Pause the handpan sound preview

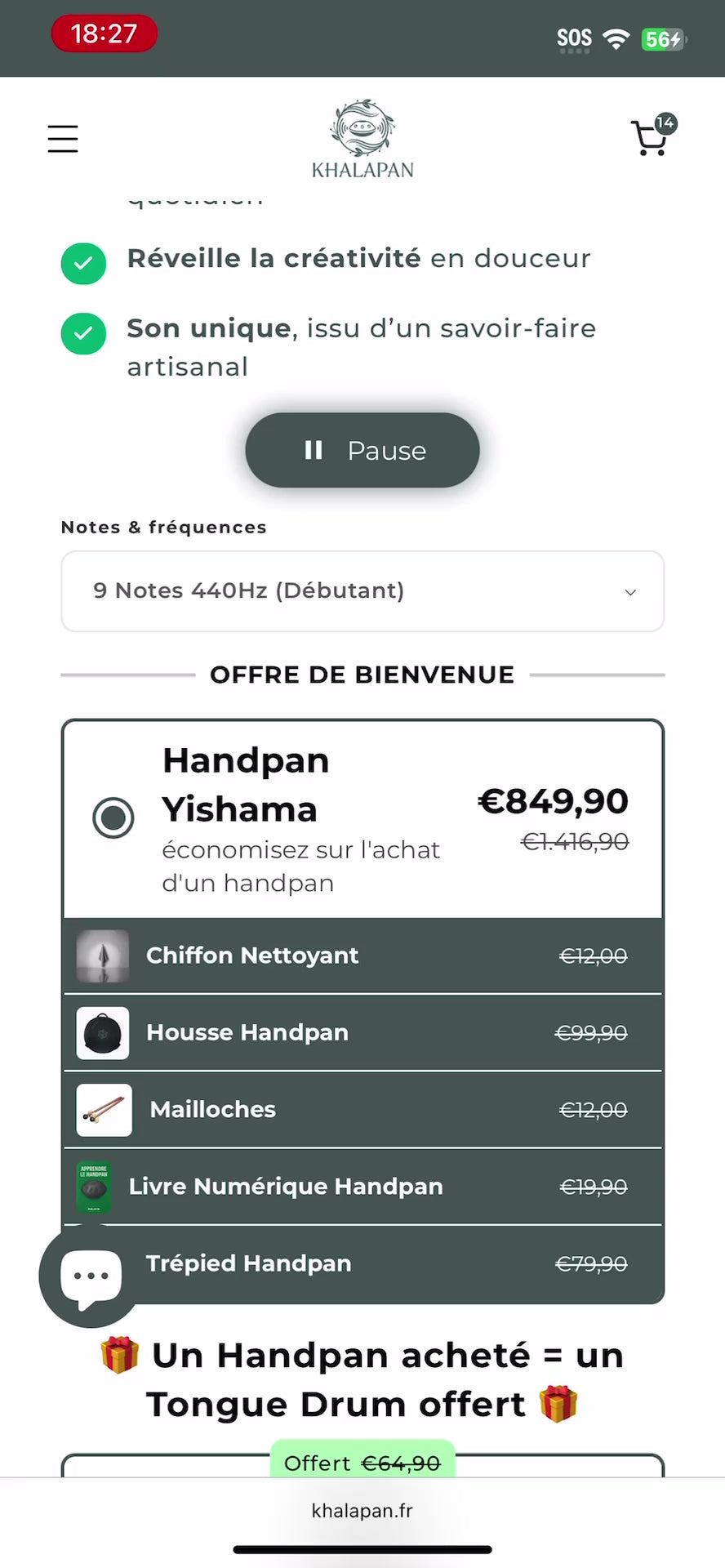[362, 450]
